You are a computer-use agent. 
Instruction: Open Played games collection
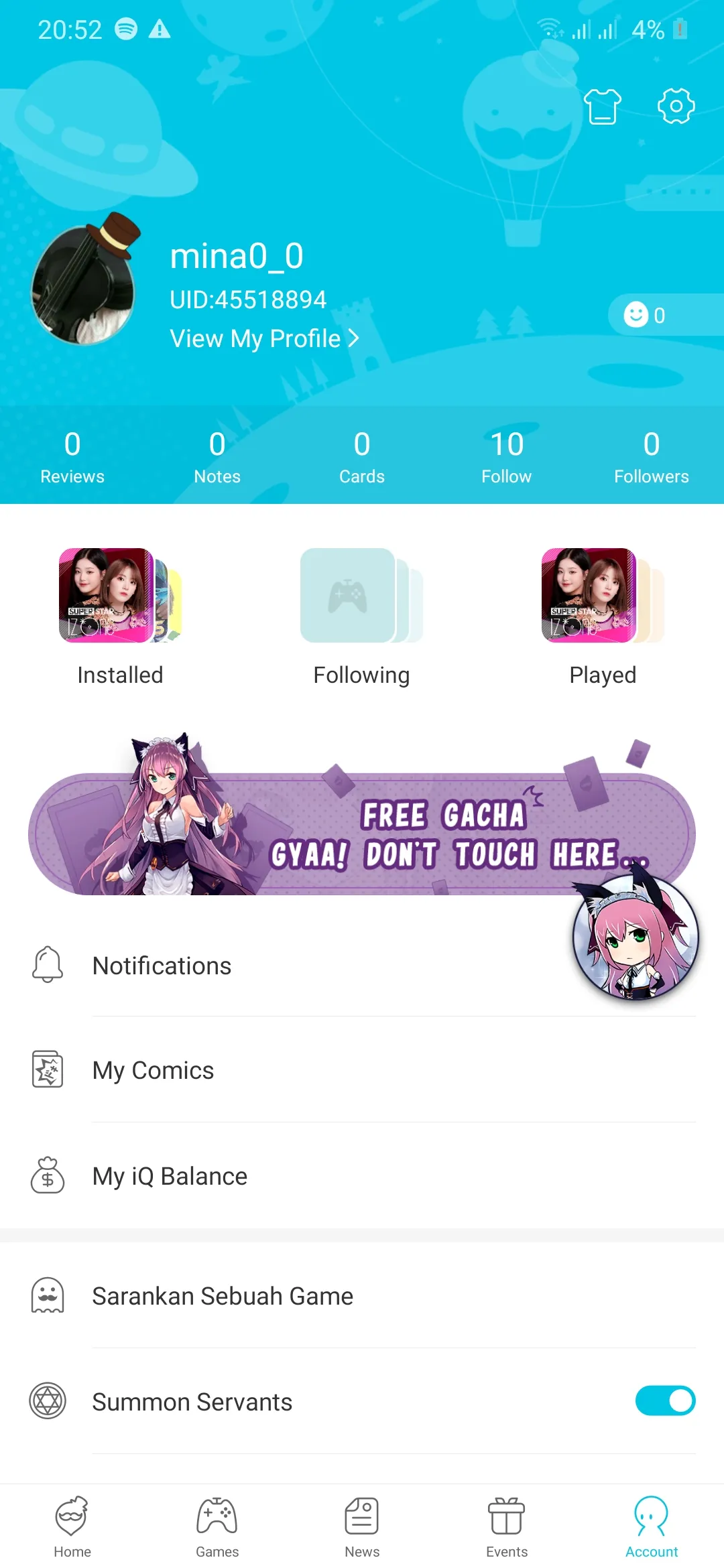(603, 616)
